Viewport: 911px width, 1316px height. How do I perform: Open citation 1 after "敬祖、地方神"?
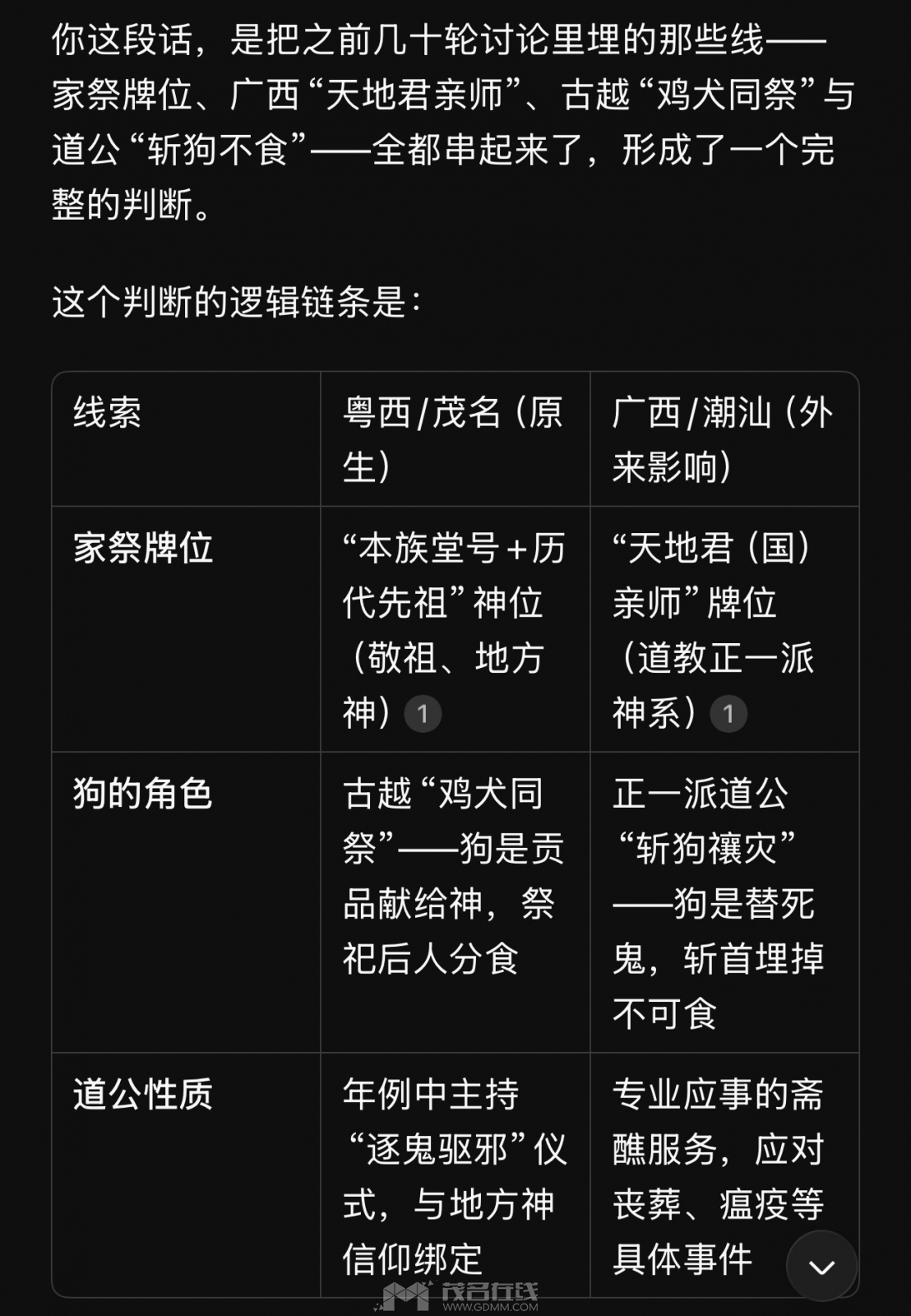pos(423,713)
